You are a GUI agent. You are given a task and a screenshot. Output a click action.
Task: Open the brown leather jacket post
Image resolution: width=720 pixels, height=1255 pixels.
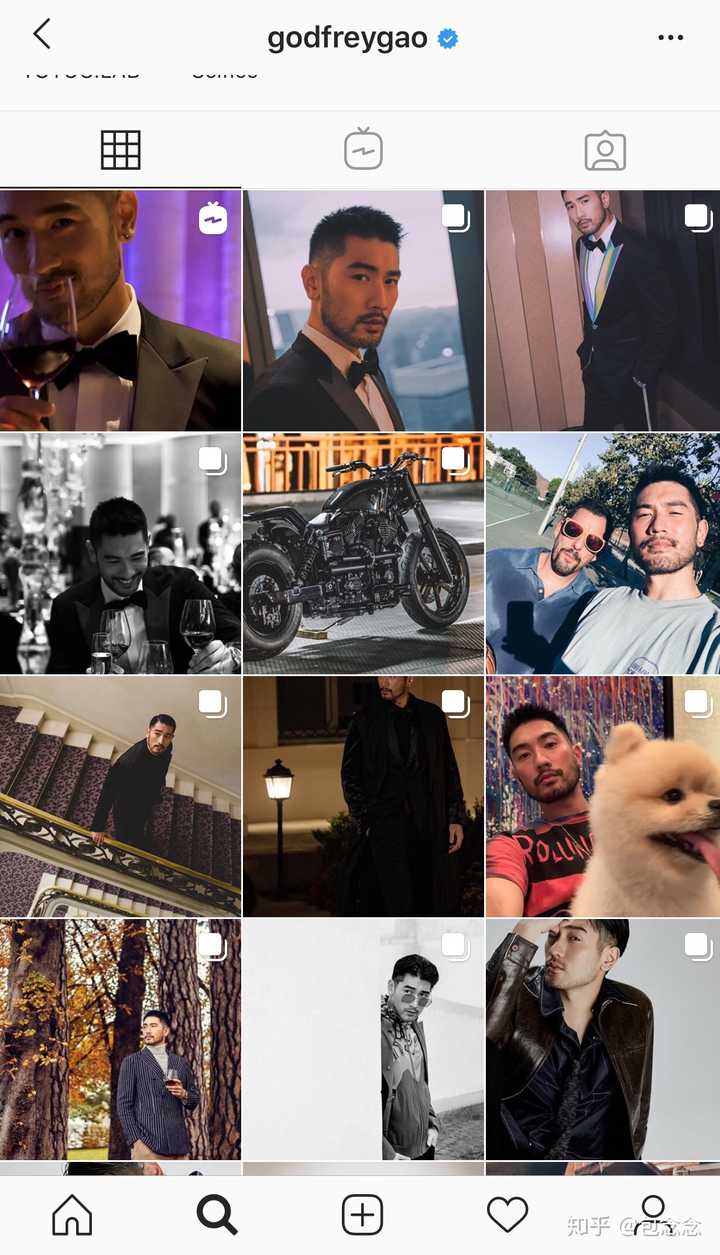tap(603, 1039)
